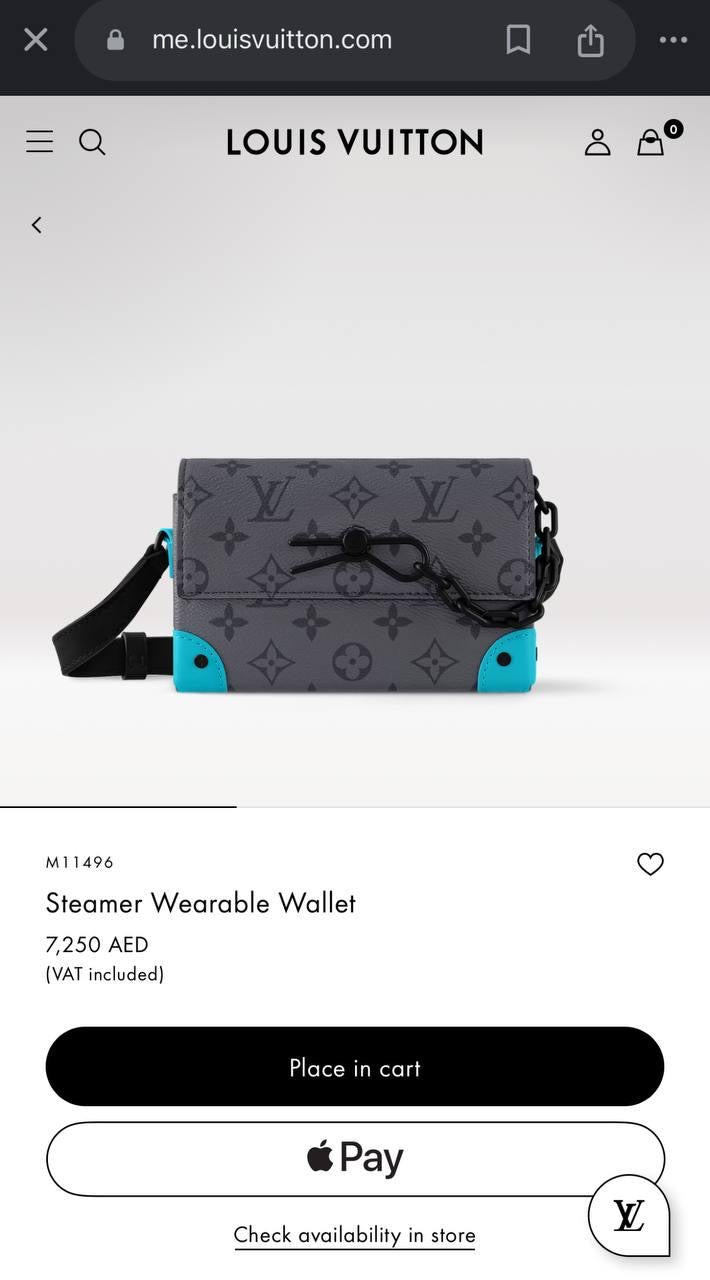Open the hamburger navigation menu

39,142
